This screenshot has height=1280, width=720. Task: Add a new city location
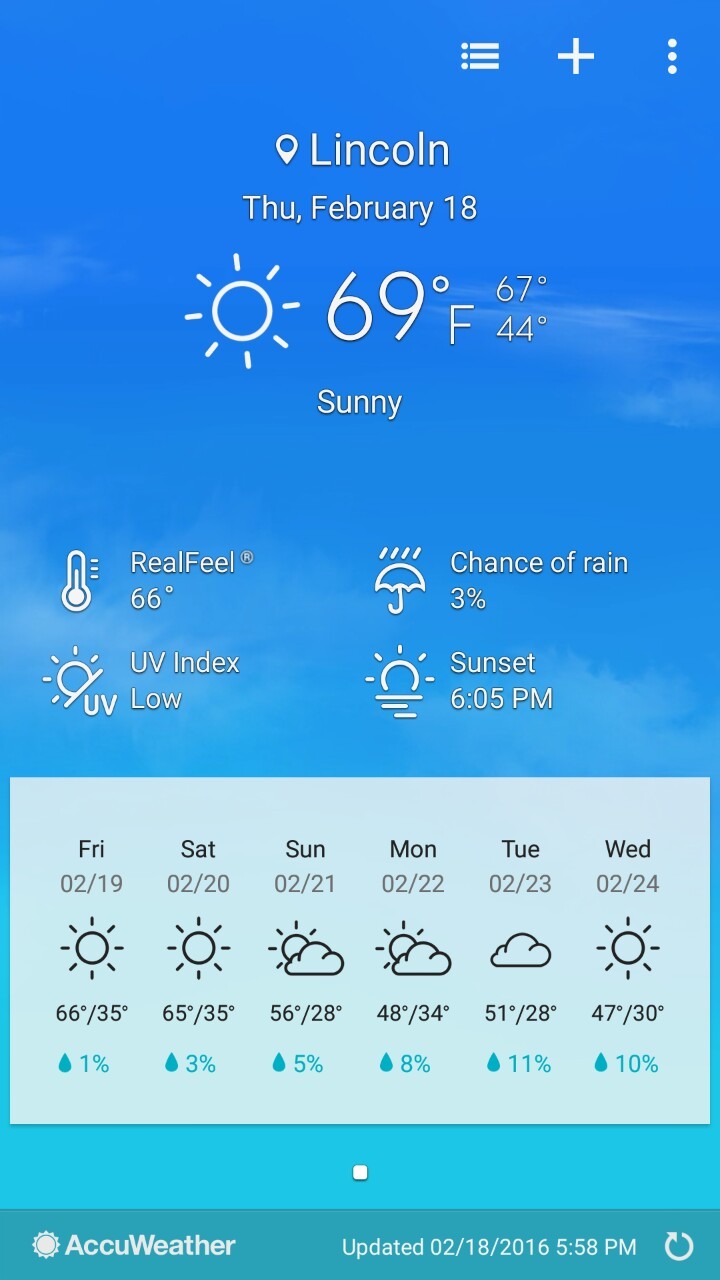coord(576,57)
